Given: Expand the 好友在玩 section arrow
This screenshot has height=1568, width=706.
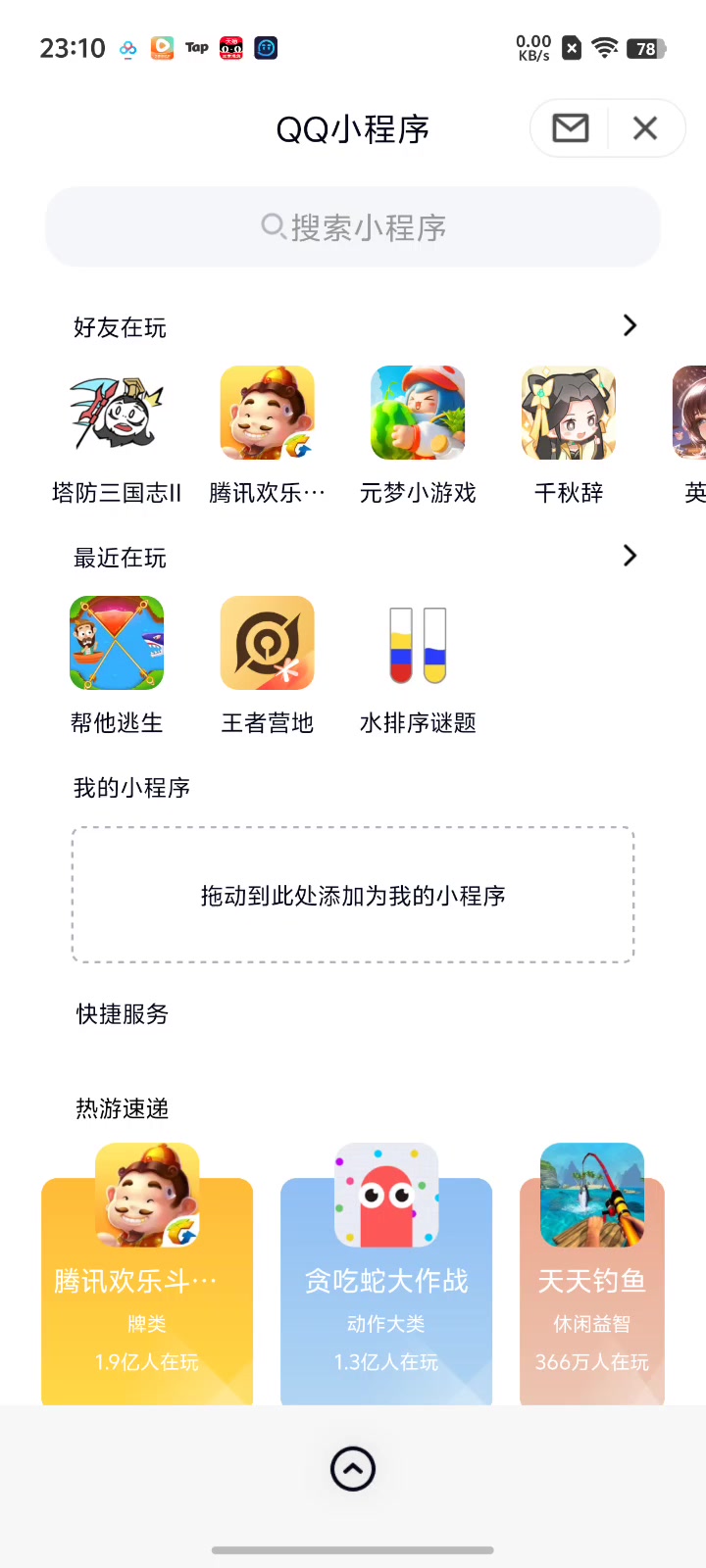Looking at the screenshot, I should click(630, 325).
